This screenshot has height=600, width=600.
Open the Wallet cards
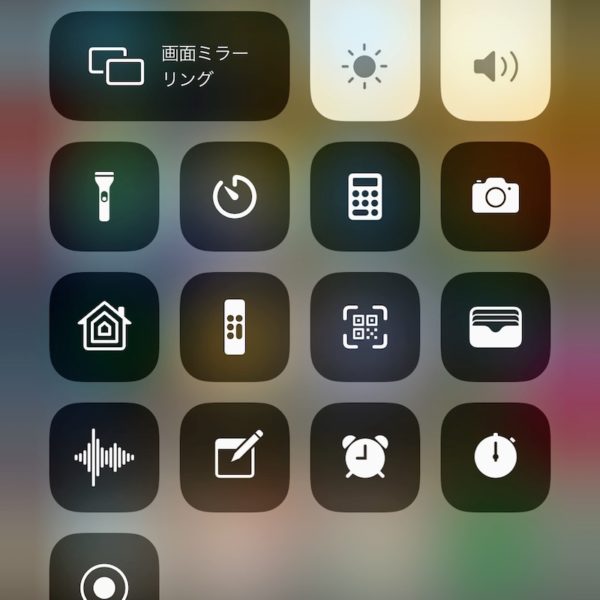coord(495,327)
